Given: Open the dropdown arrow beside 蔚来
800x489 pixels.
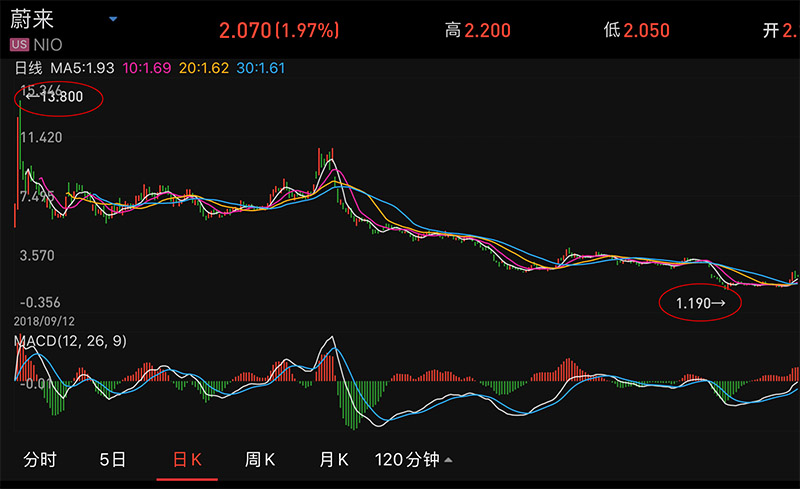Looking at the screenshot, I should (x=113, y=19).
